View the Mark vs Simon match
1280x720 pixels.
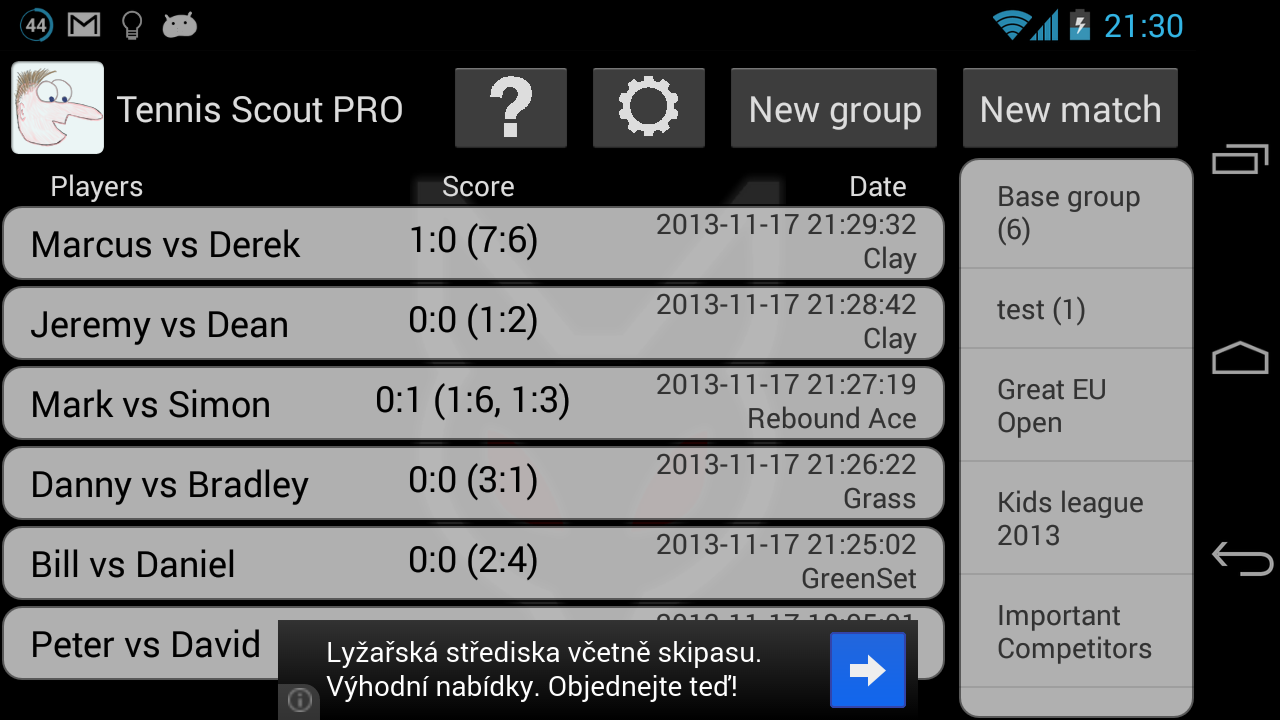472,403
